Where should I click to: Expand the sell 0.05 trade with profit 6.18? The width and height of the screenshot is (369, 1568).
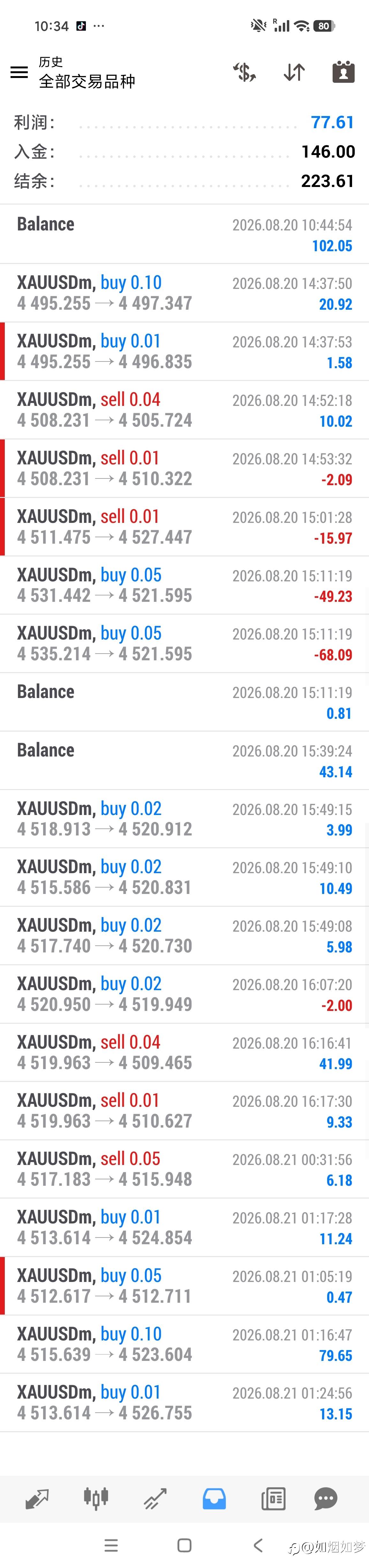pyautogui.click(x=184, y=1169)
